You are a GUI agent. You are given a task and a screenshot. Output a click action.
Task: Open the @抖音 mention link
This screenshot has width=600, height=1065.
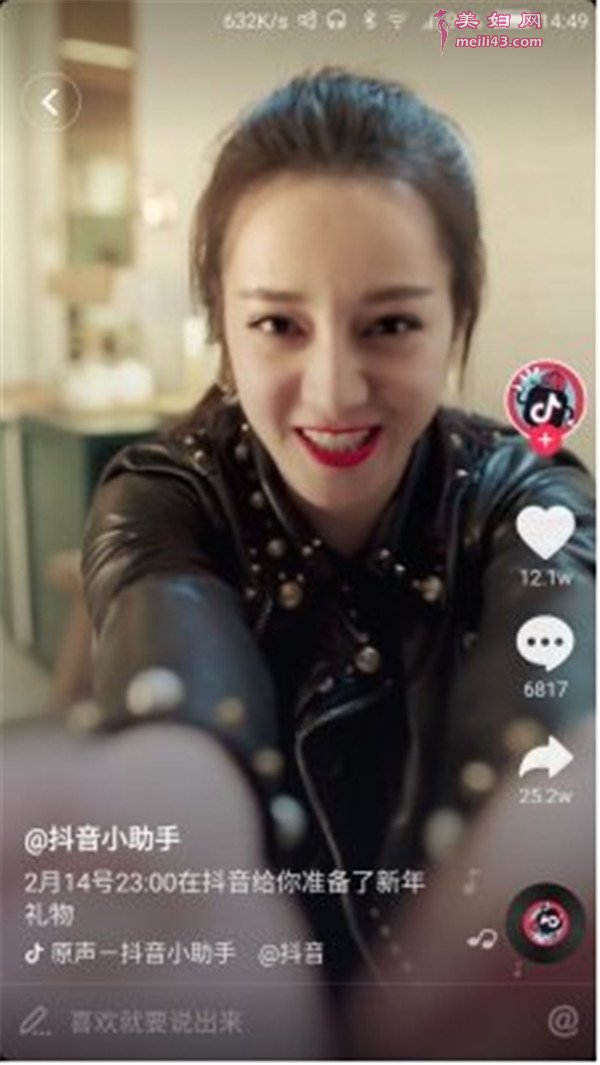[x=291, y=953]
